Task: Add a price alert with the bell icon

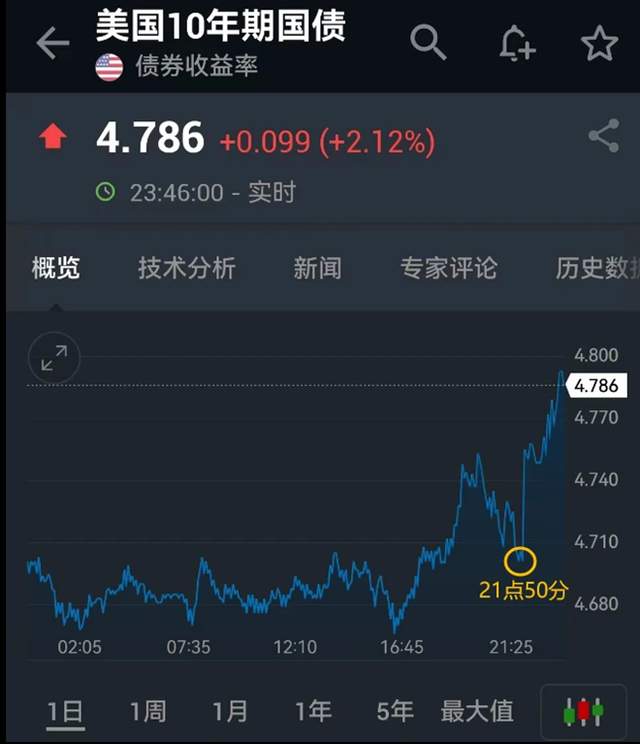Action: (x=517, y=44)
